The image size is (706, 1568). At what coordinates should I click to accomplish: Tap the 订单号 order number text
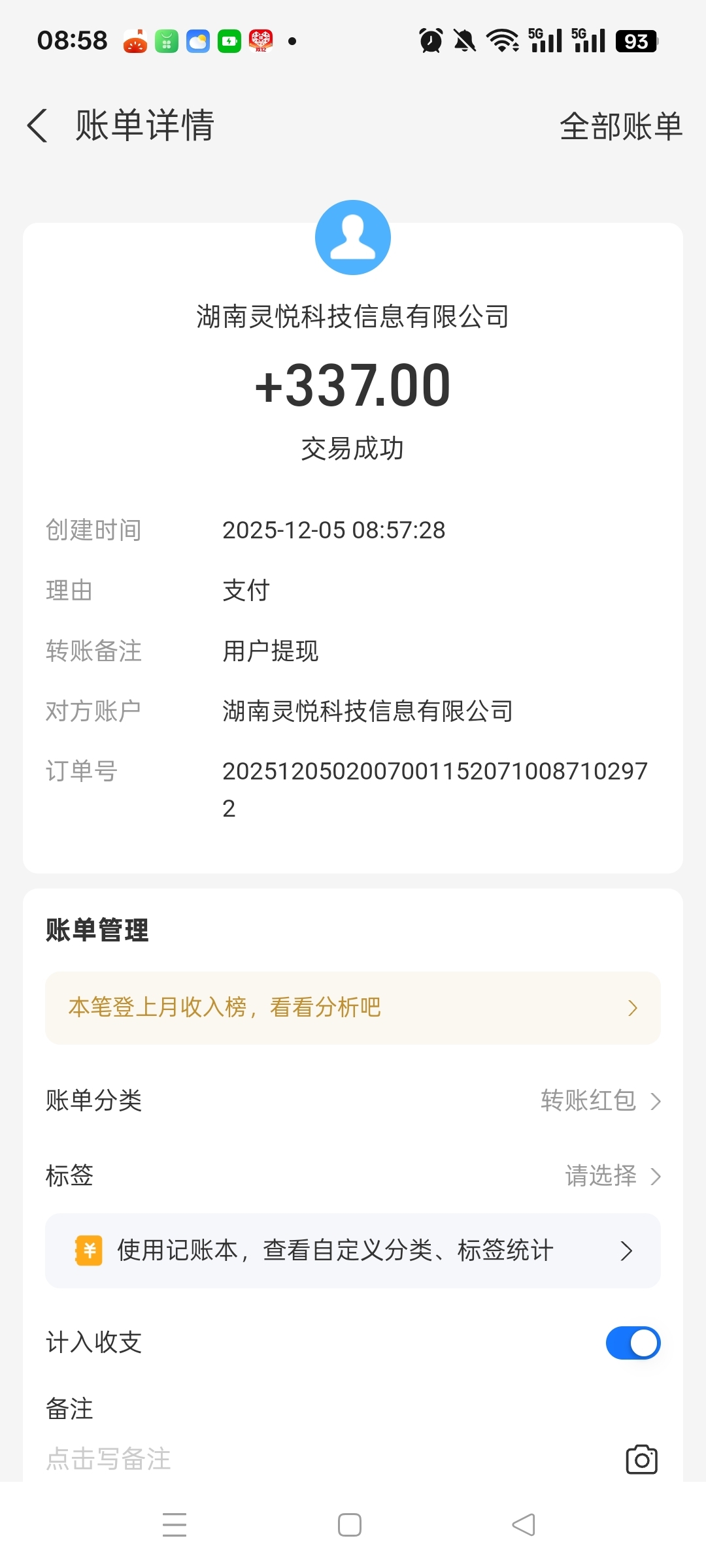tap(435, 771)
